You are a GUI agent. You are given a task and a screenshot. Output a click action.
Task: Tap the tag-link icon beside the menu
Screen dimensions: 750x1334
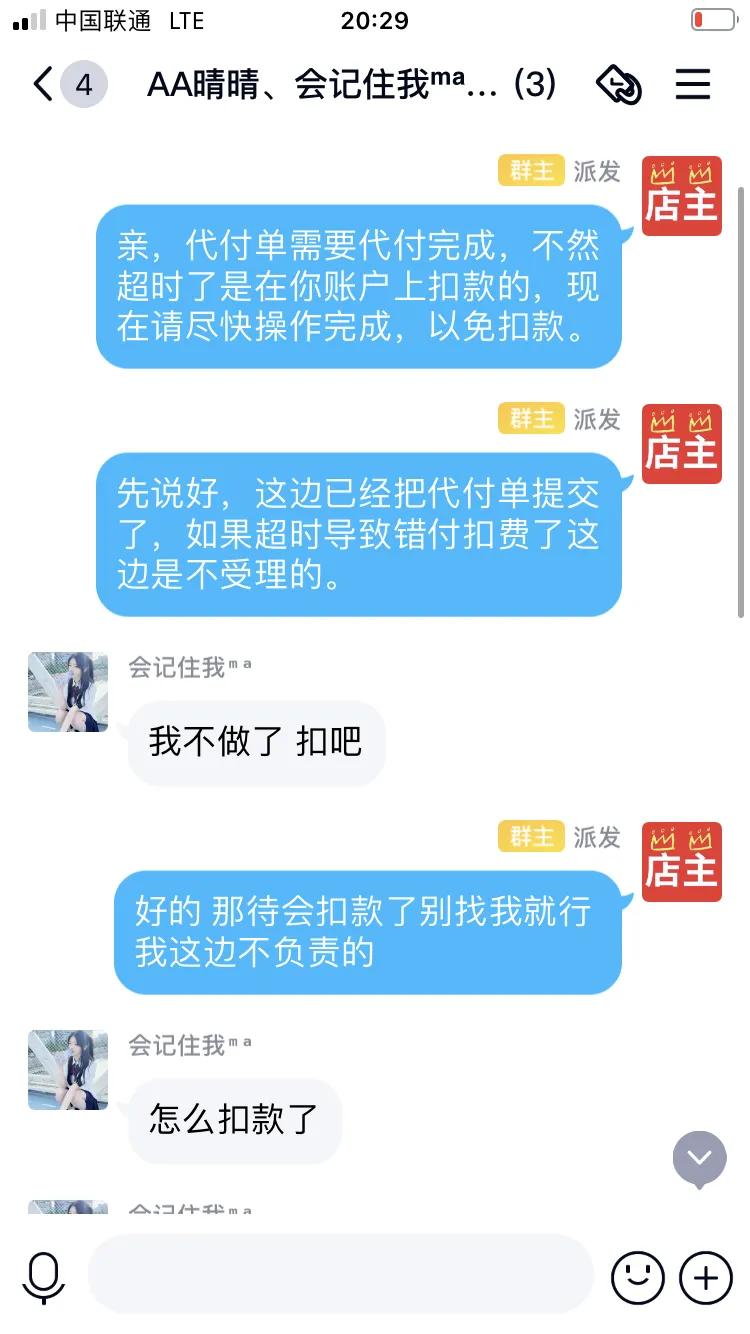click(620, 85)
